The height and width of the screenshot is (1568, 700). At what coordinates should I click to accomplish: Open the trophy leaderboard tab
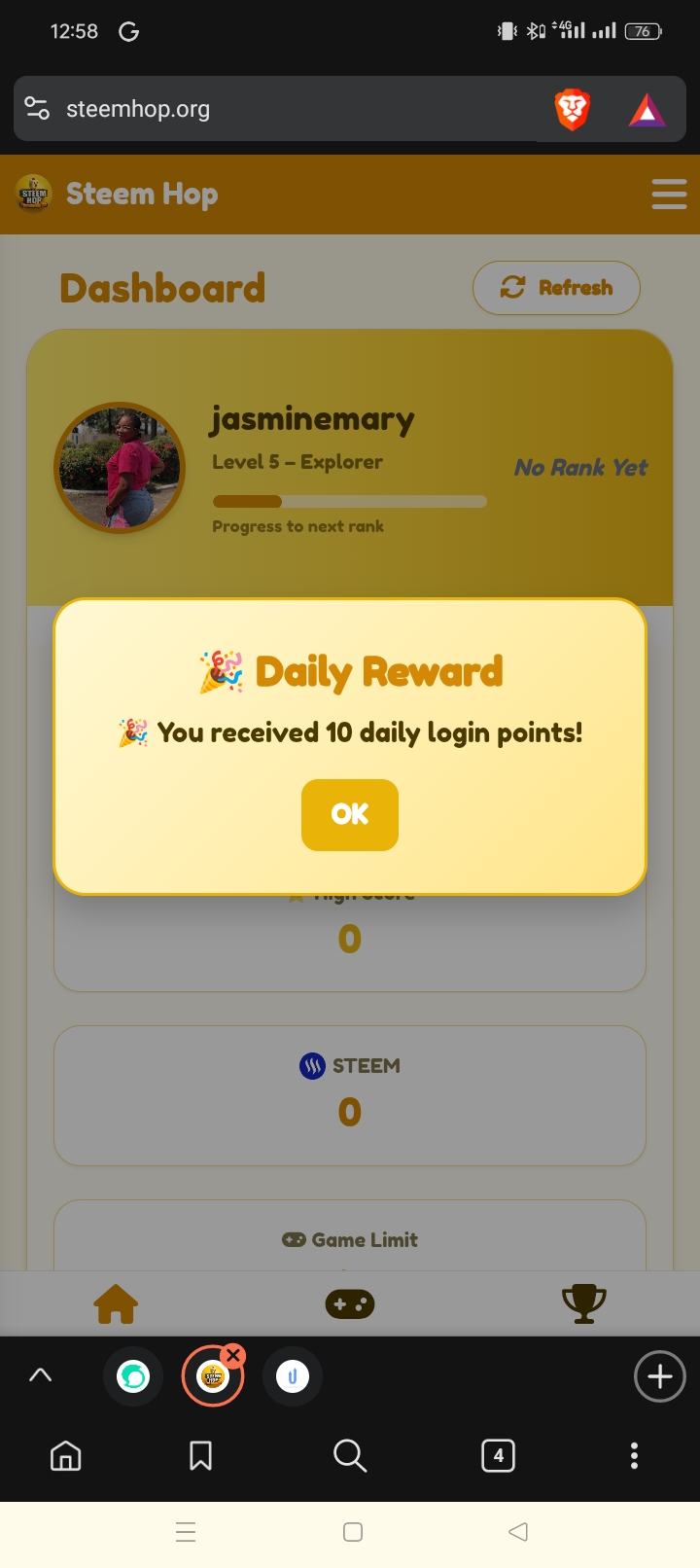tap(583, 1303)
